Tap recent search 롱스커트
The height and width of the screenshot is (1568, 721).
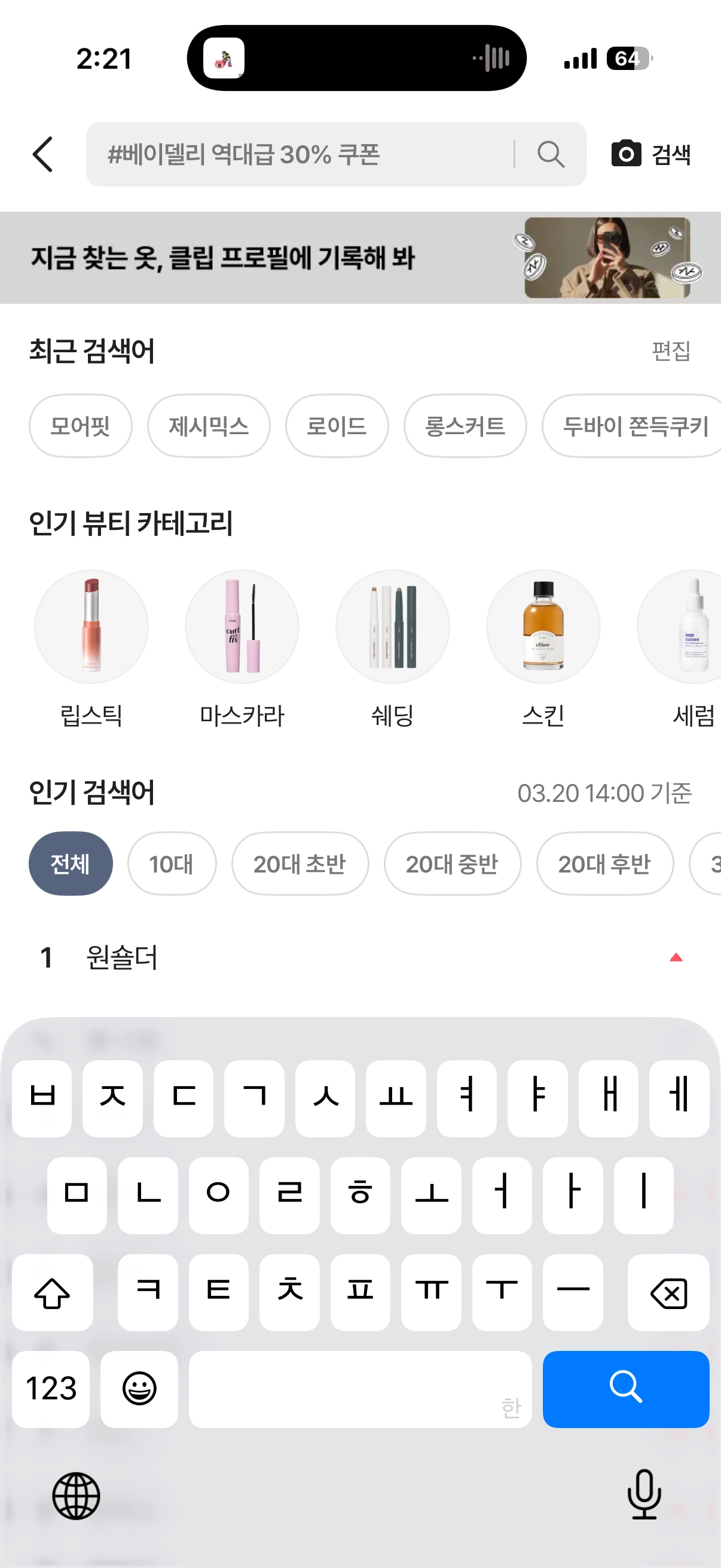(465, 426)
